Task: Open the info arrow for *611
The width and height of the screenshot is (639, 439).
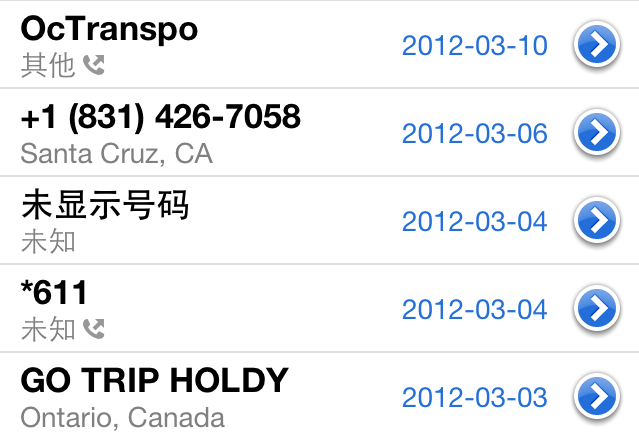Action: pos(596,309)
